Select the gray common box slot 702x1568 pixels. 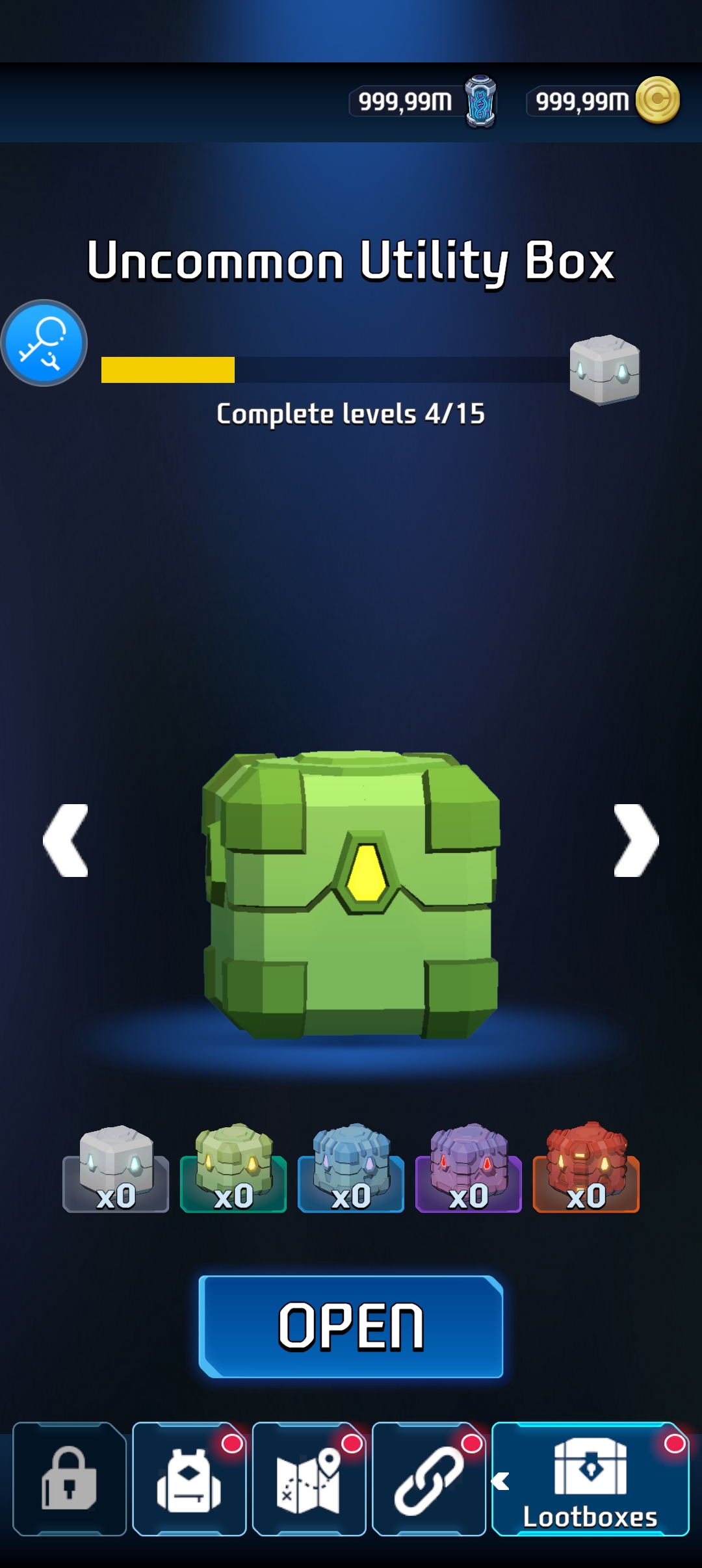click(116, 1170)
